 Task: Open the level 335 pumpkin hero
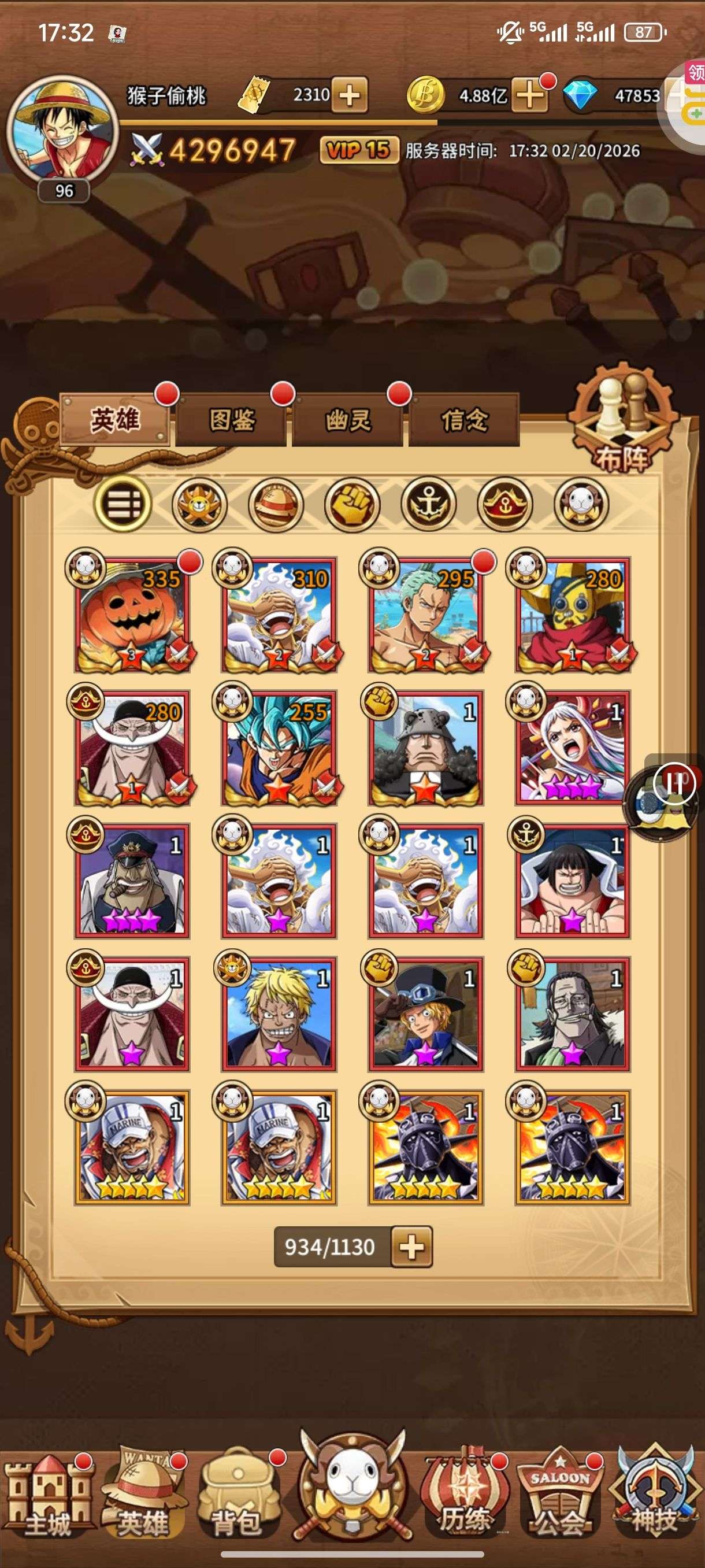click(x=132, y=615)
